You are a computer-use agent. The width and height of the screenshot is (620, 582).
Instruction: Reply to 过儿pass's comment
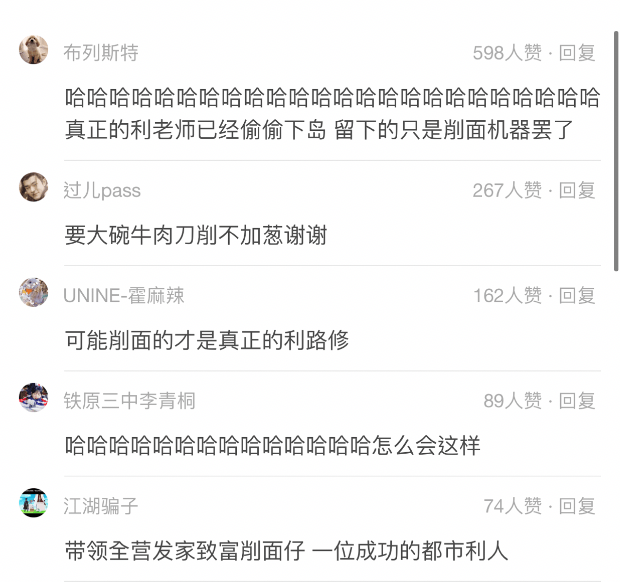577,190
